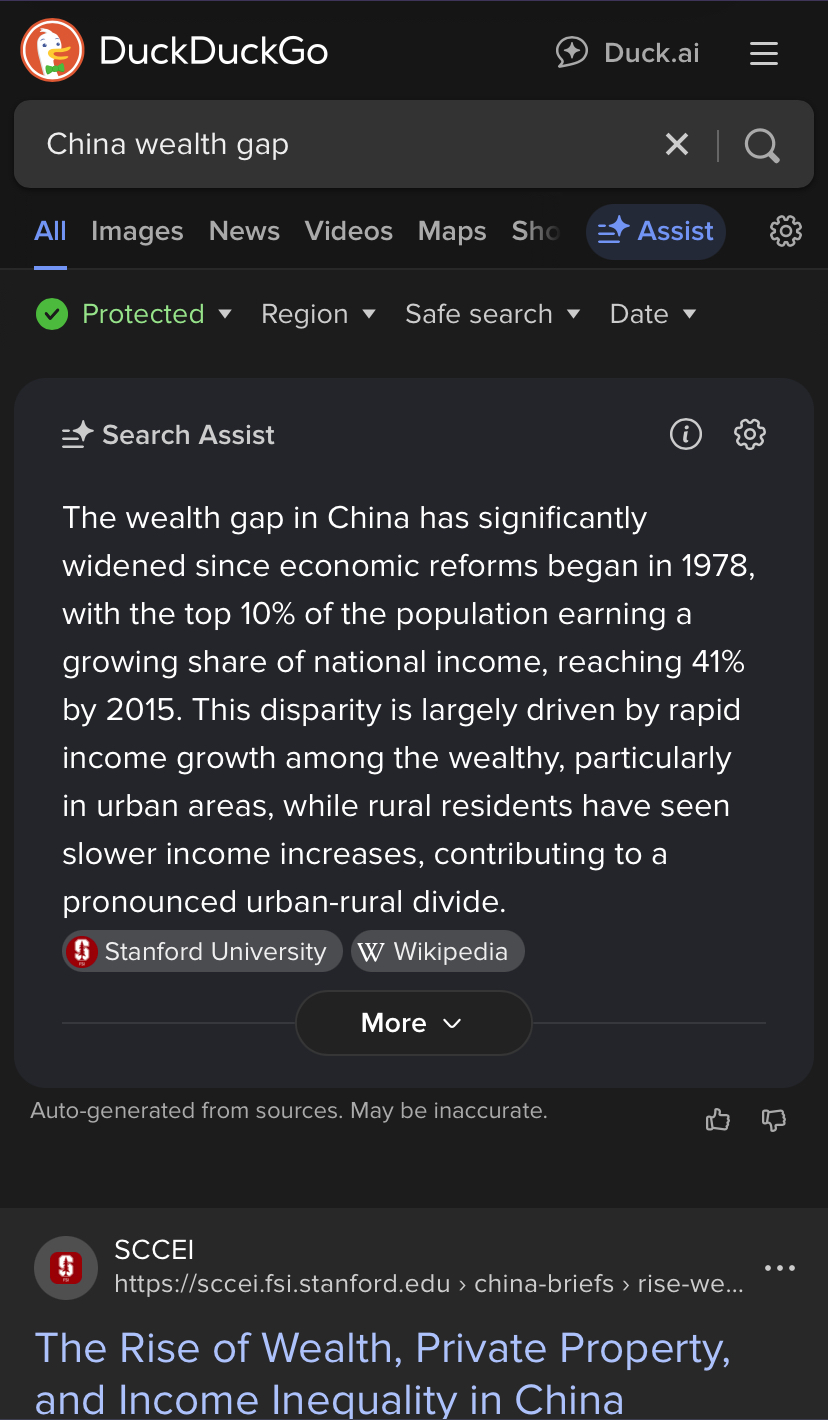Screen dimensions: 828x1420
Task: Open the hamburger menu
Action: click(x=764, y=53)
